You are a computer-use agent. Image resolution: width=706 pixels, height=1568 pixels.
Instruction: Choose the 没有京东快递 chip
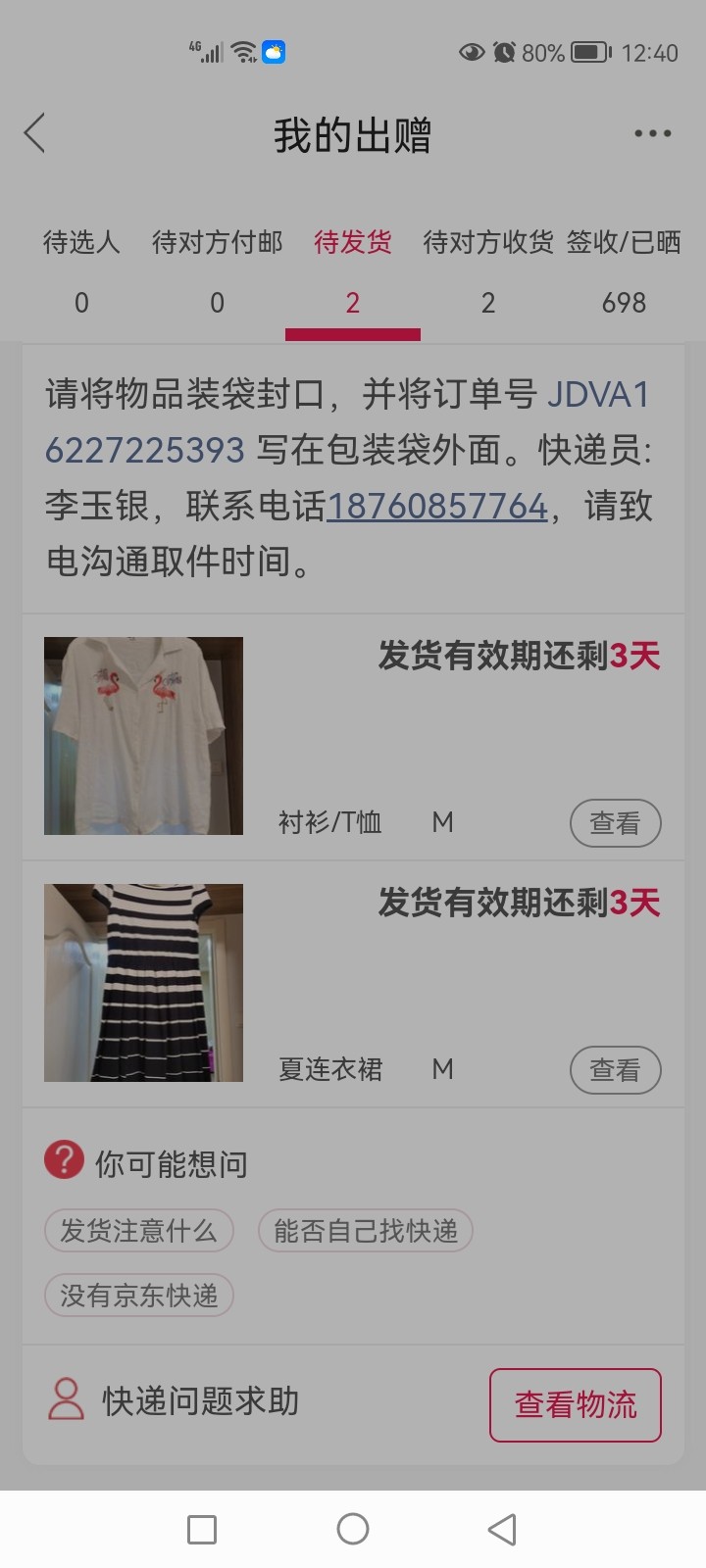click(138, 1296)
